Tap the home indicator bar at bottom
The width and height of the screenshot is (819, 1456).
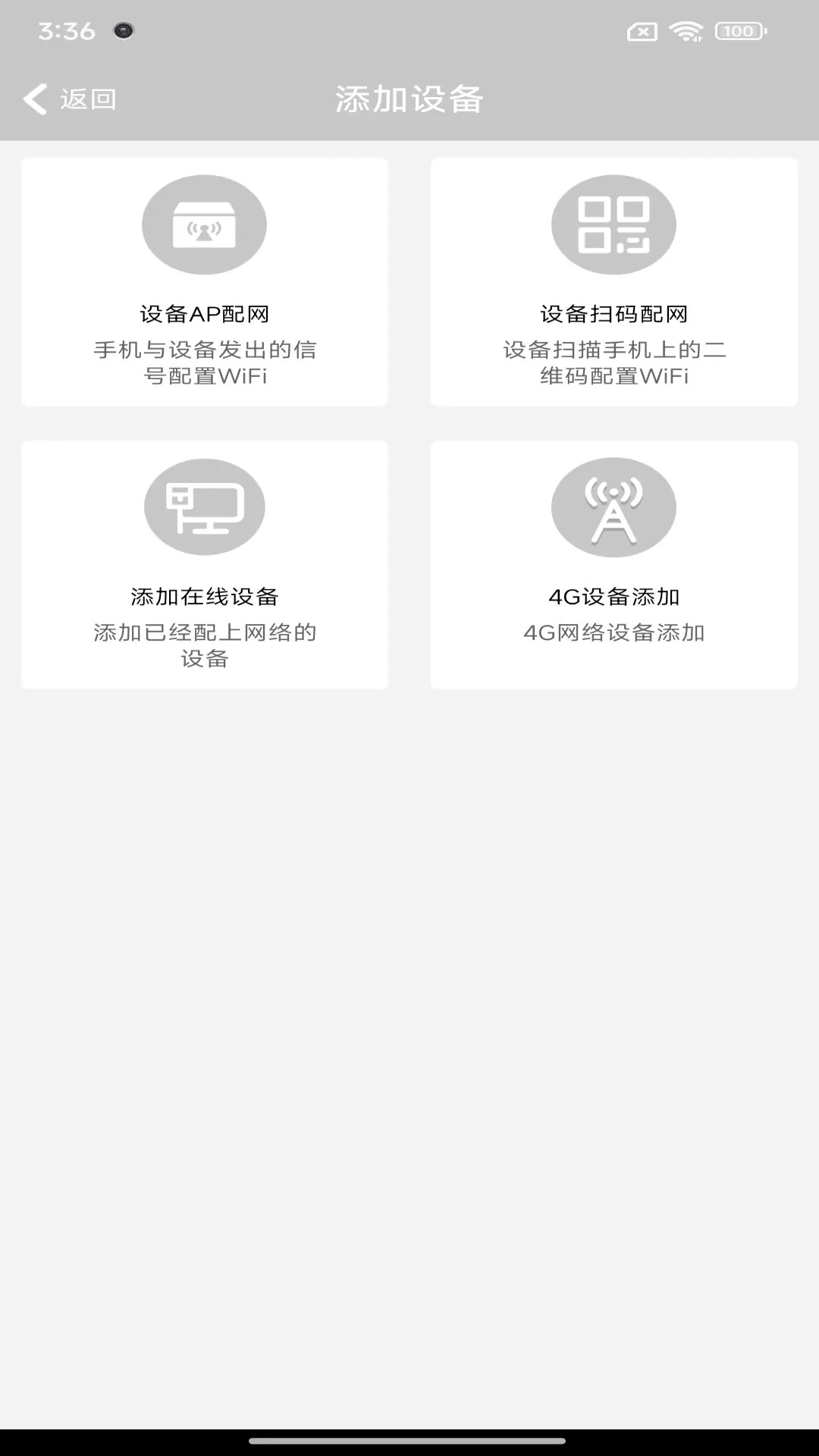pos(409,1438)
